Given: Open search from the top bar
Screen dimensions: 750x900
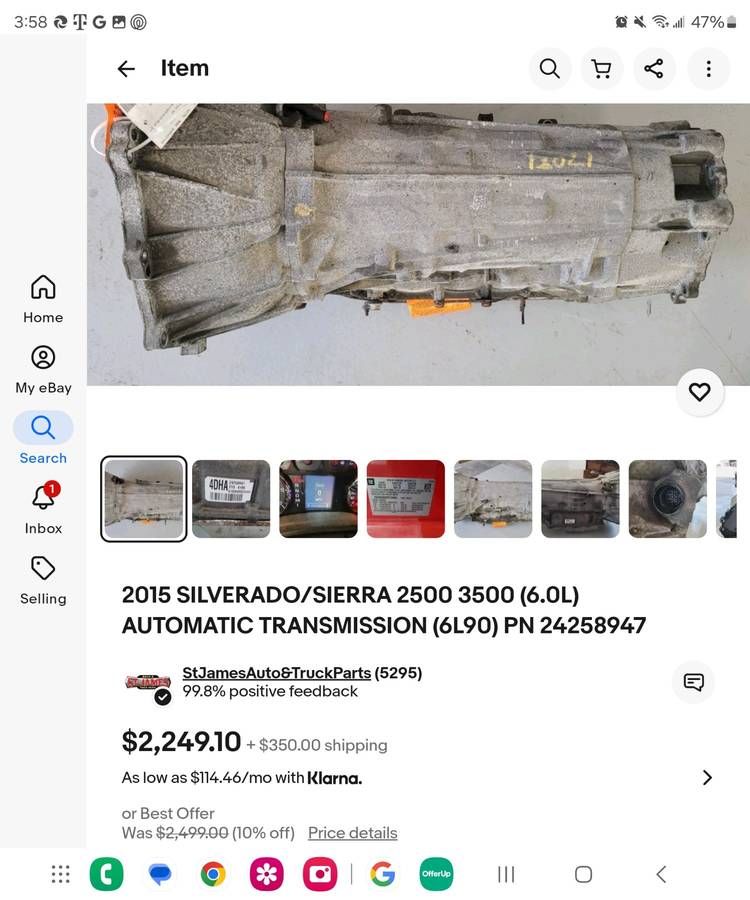Looking at the screenshot, I should point(549,69).
